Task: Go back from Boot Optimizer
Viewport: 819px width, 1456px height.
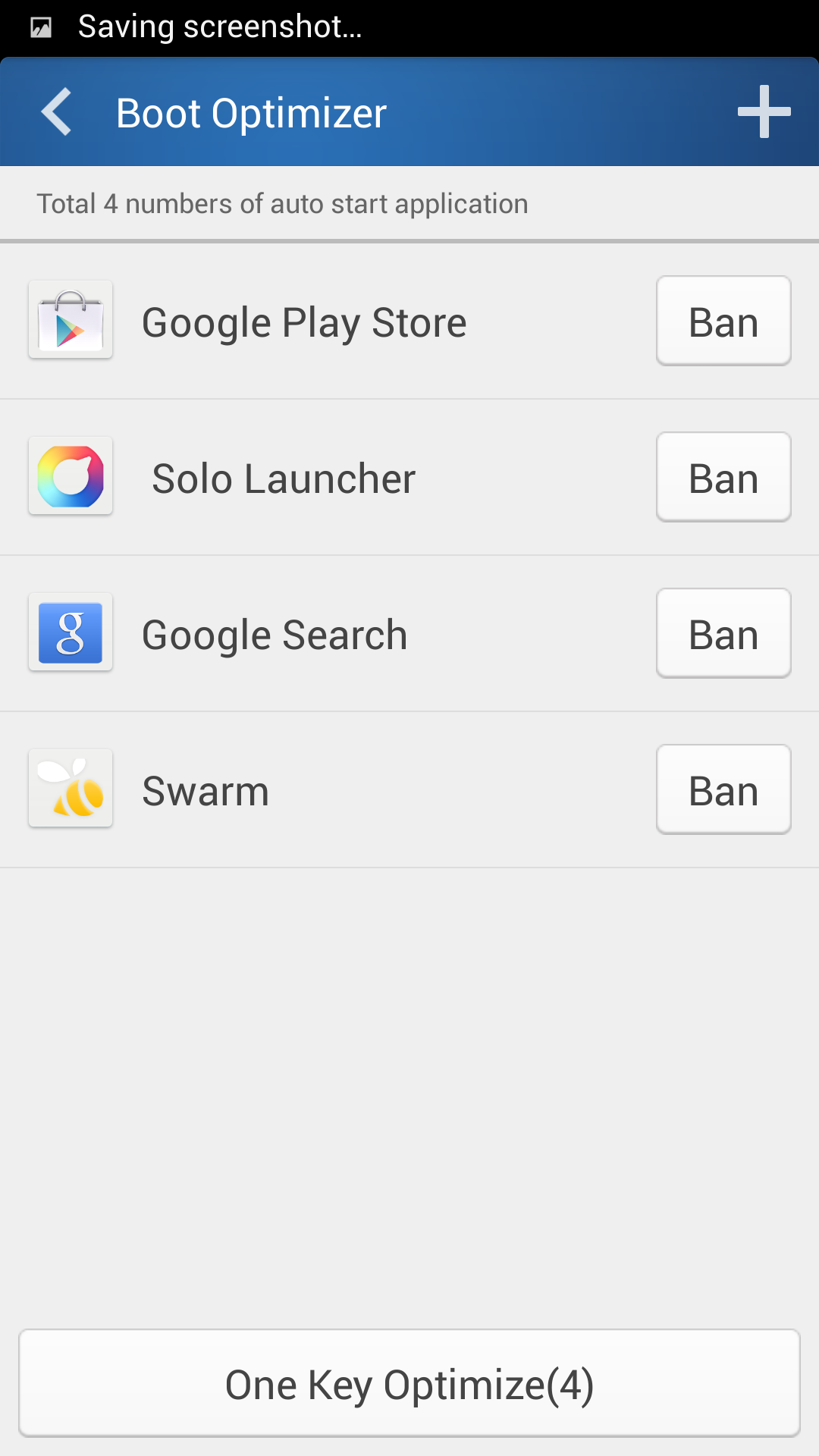Action: pyautogui.click(x=57, y=112)
